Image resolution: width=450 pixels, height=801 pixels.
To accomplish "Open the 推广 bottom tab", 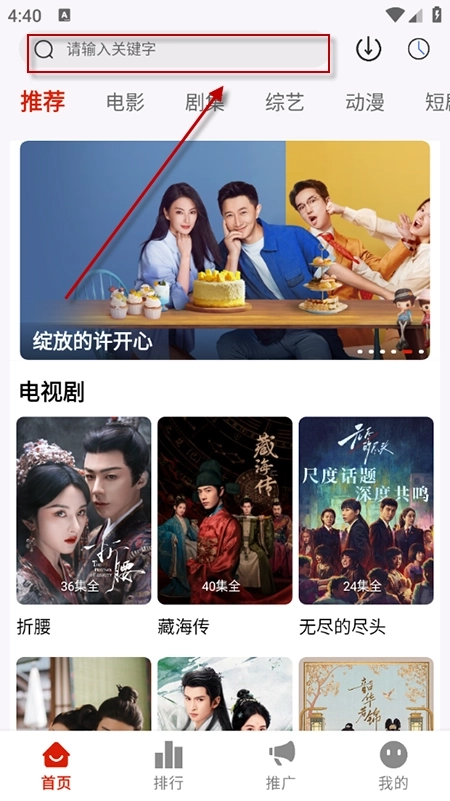I will coord(281,766).
